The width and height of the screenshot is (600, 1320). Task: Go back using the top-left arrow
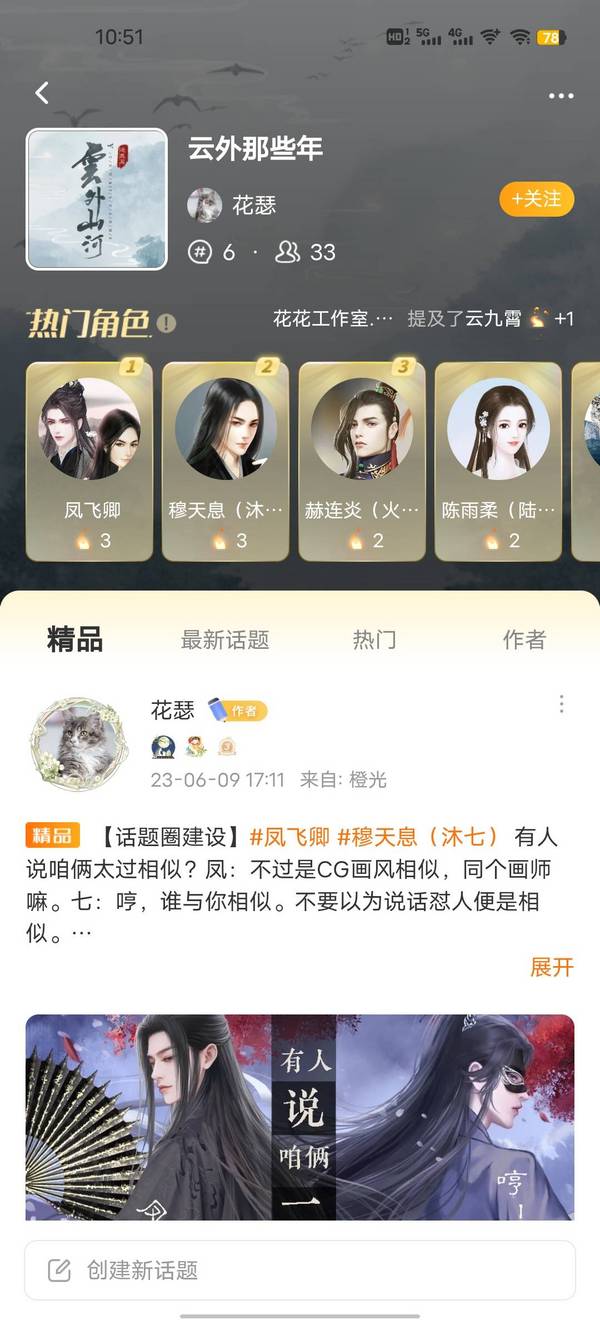pyautogui.click(x=42, y=94)
